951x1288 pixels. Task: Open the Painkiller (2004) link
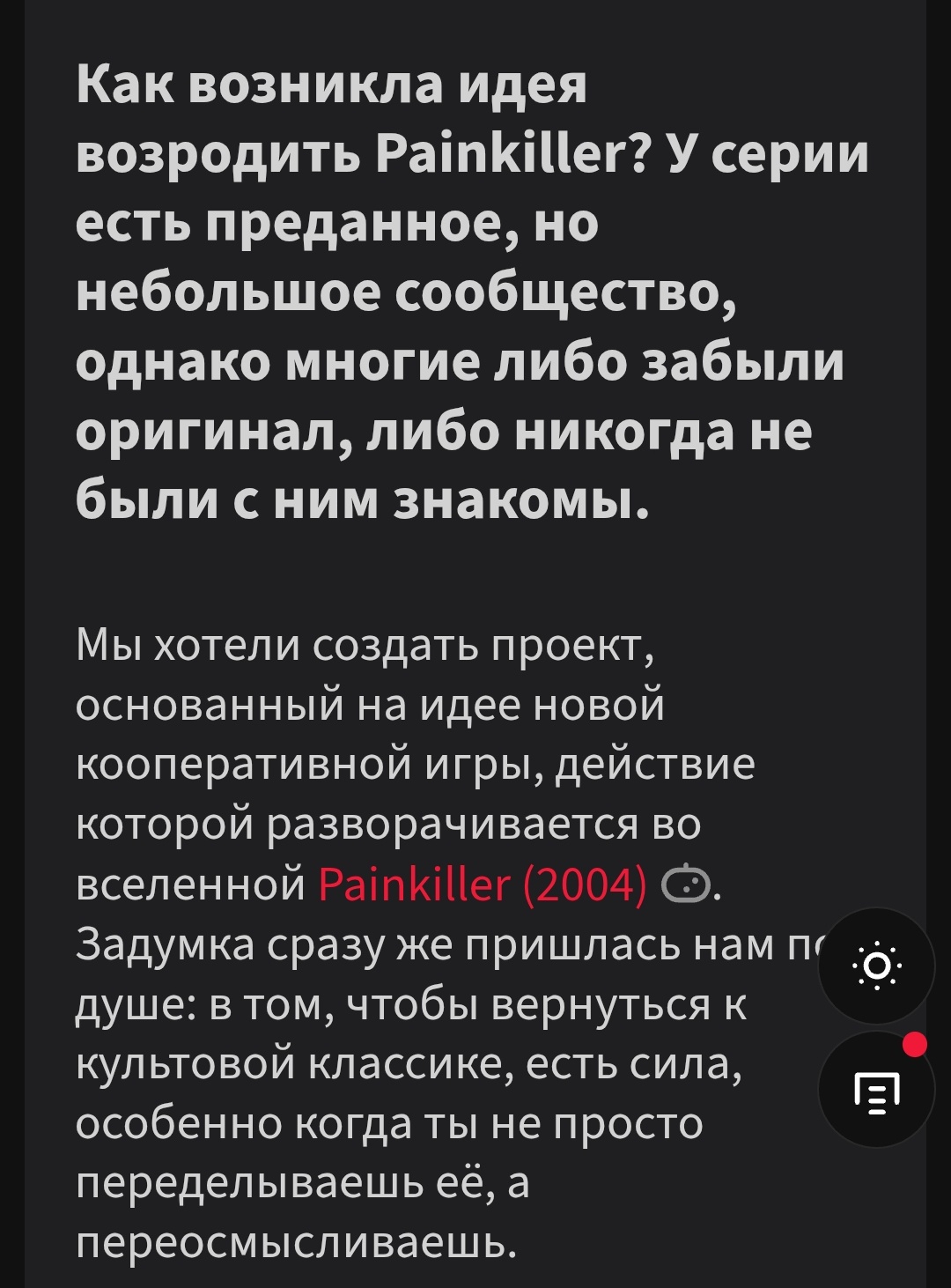tap(482, 885)
